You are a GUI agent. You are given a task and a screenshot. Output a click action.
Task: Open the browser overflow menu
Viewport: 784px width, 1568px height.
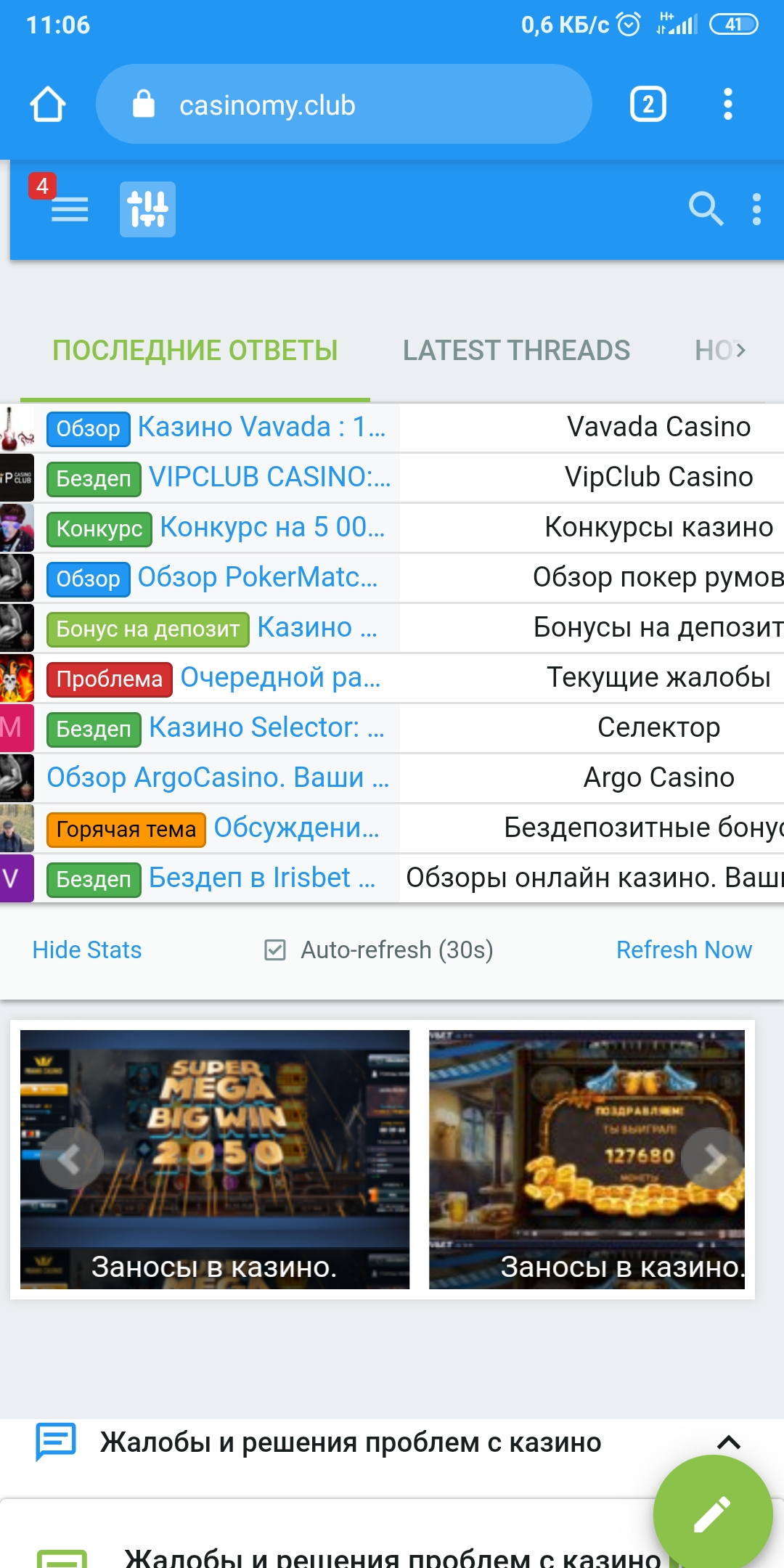(727, 104)
